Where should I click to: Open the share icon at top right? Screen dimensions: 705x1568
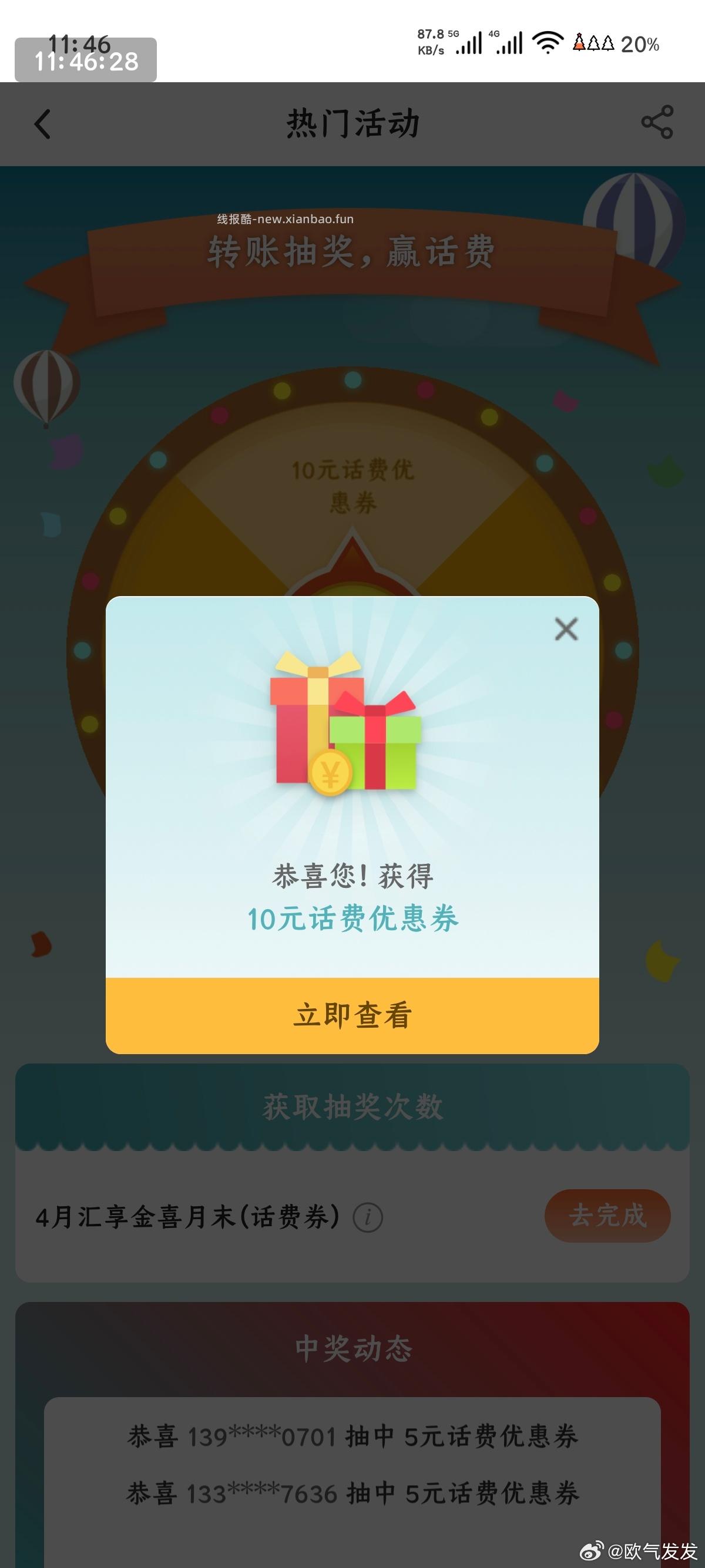coord(656,122)
